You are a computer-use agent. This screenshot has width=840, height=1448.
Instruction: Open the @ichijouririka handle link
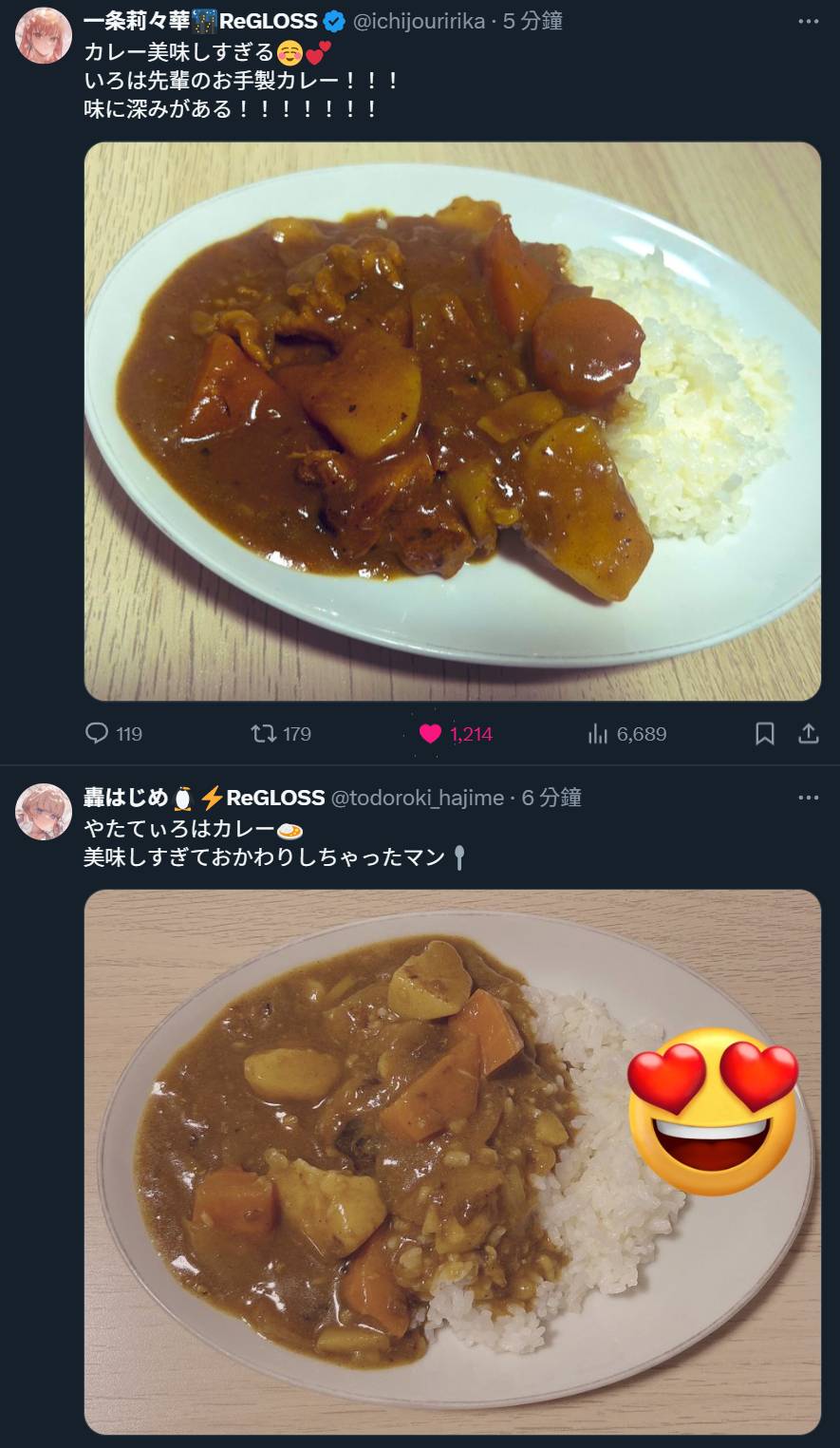419,21
